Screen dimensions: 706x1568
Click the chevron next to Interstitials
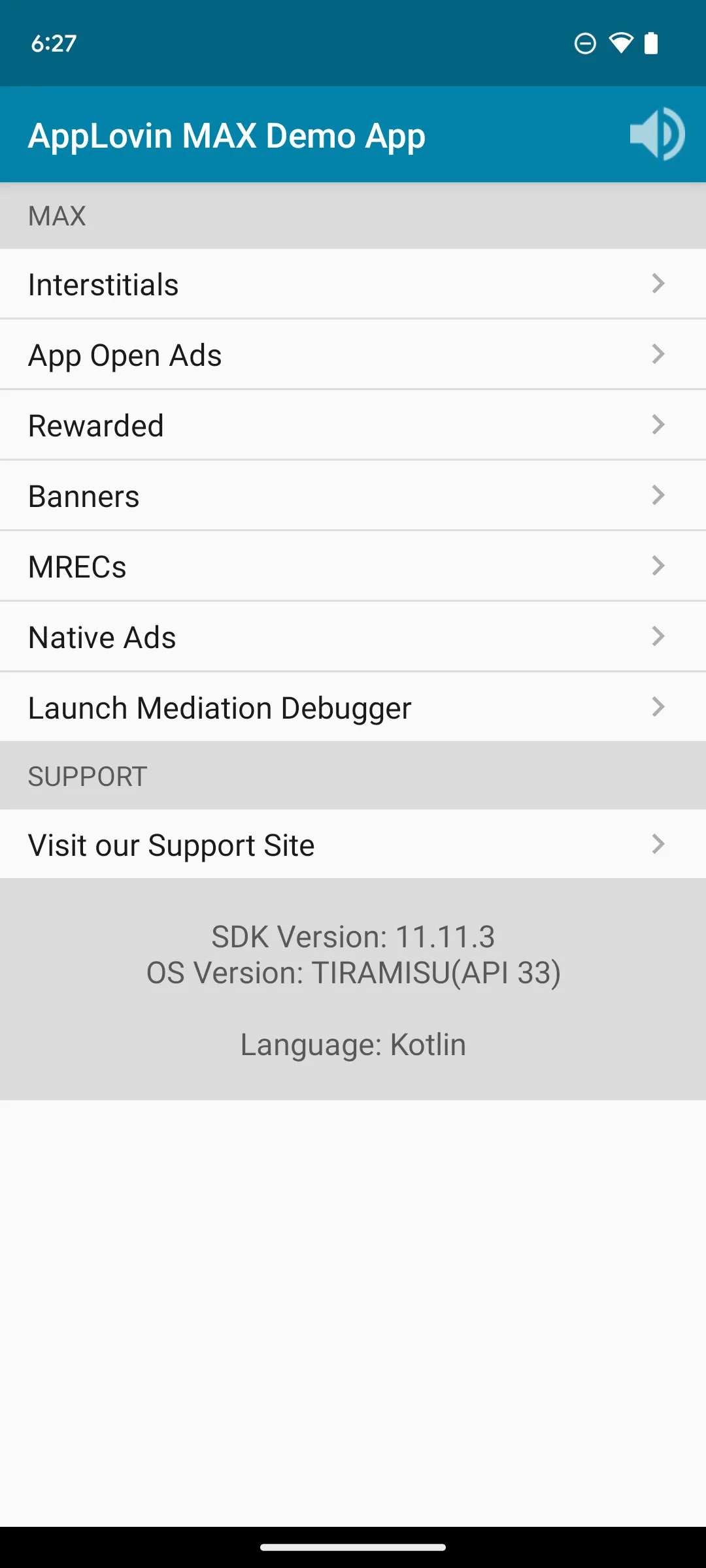[658, 284]
